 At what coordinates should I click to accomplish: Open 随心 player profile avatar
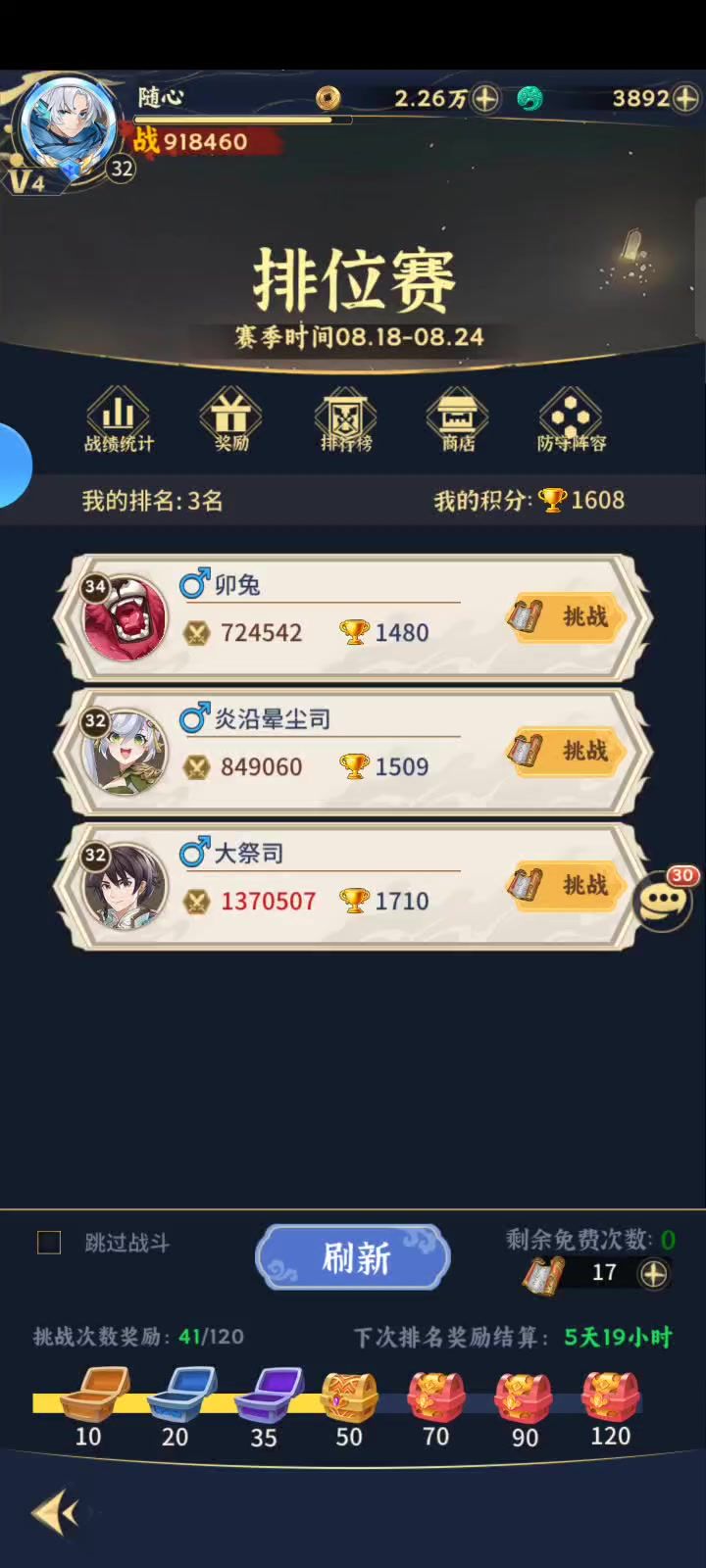click(x=69, y=127)
